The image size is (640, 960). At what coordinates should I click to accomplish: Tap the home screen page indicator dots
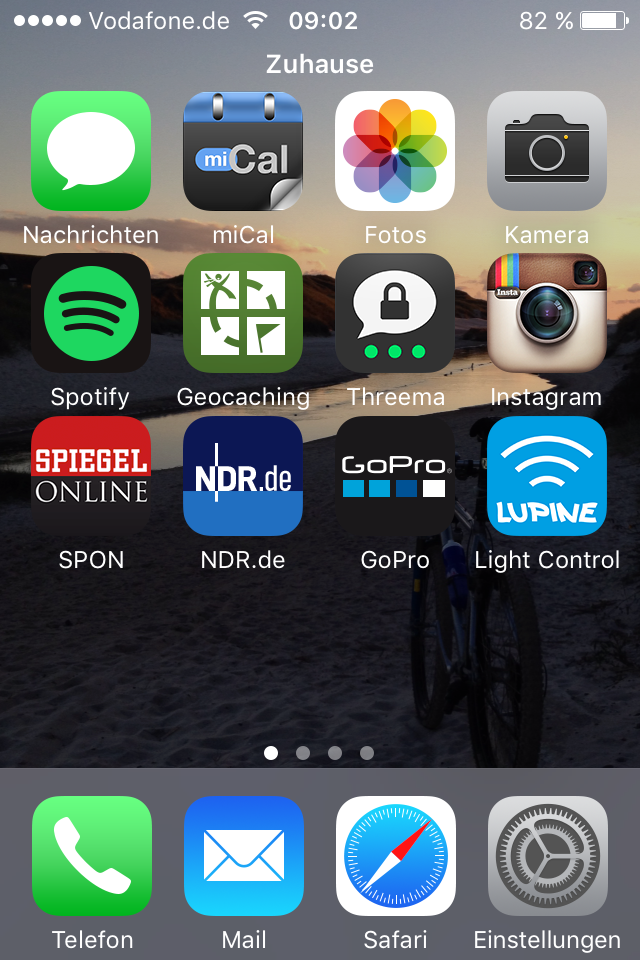pos(319,753)
